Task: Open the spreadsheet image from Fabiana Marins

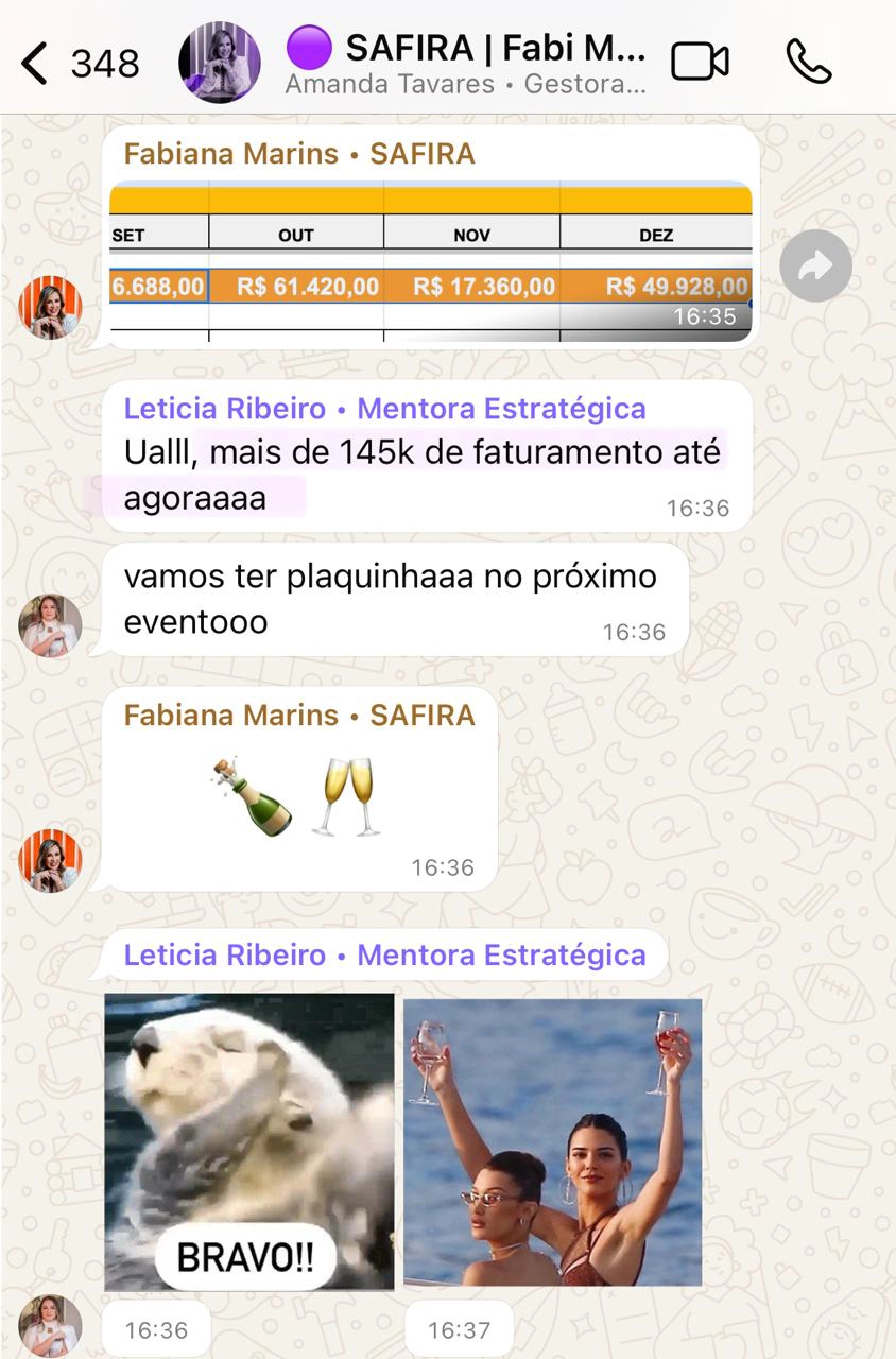Action: [x=430, y=261]
